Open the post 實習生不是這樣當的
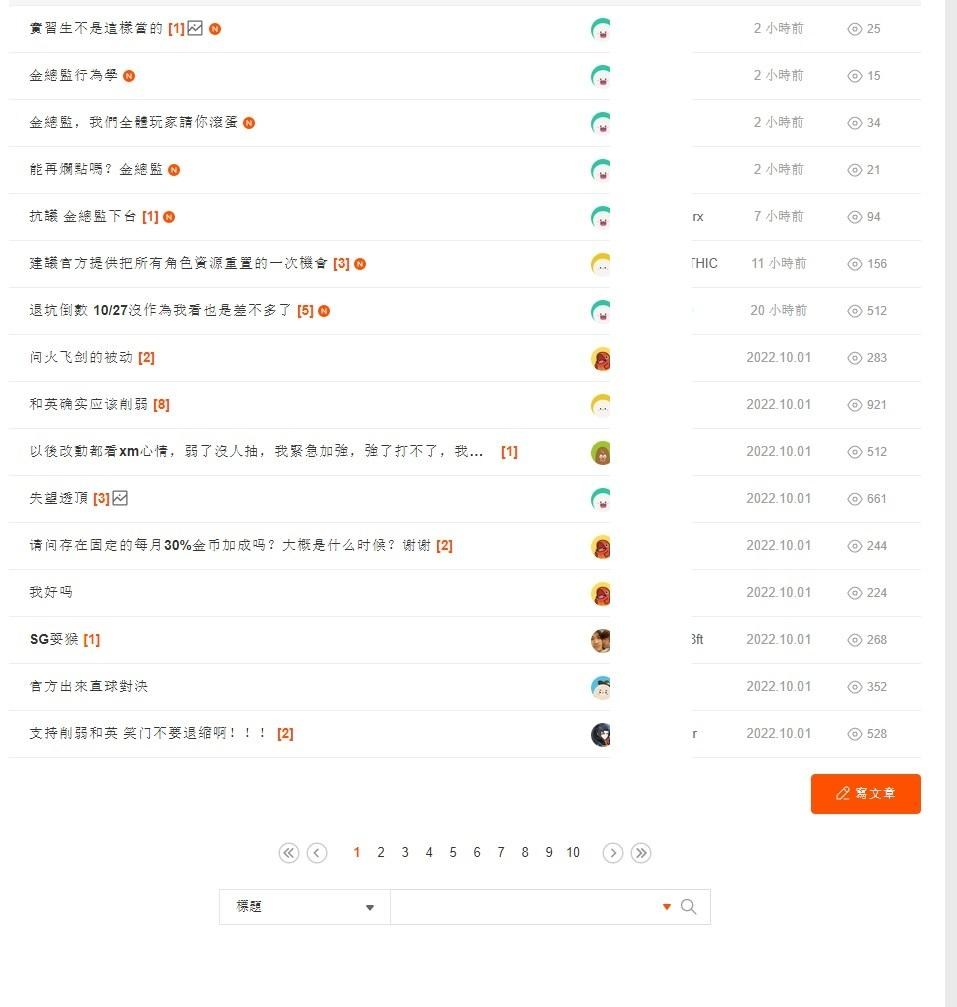Viewport: 957px width, 1007px height. (x=96, y=29)
